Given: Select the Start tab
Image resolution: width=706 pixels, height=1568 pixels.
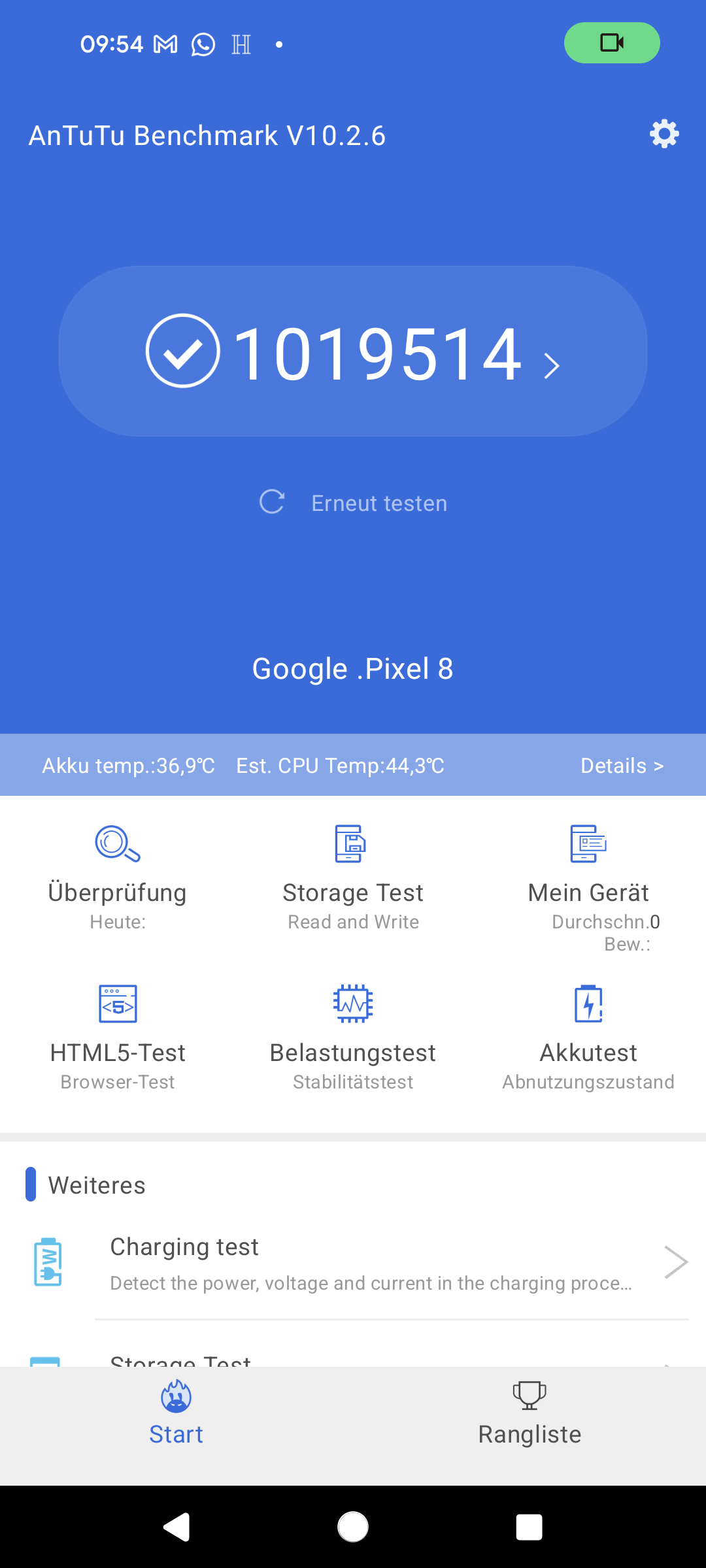Looking at the screenshot, I should pos(176,1414).
